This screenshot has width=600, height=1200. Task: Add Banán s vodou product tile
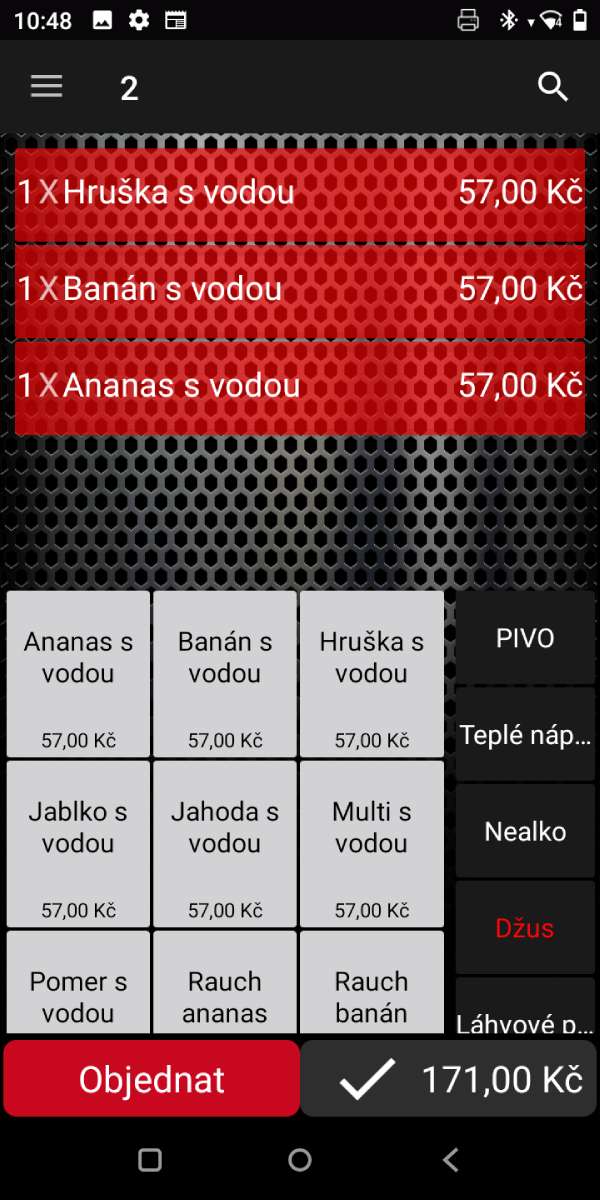225,674
